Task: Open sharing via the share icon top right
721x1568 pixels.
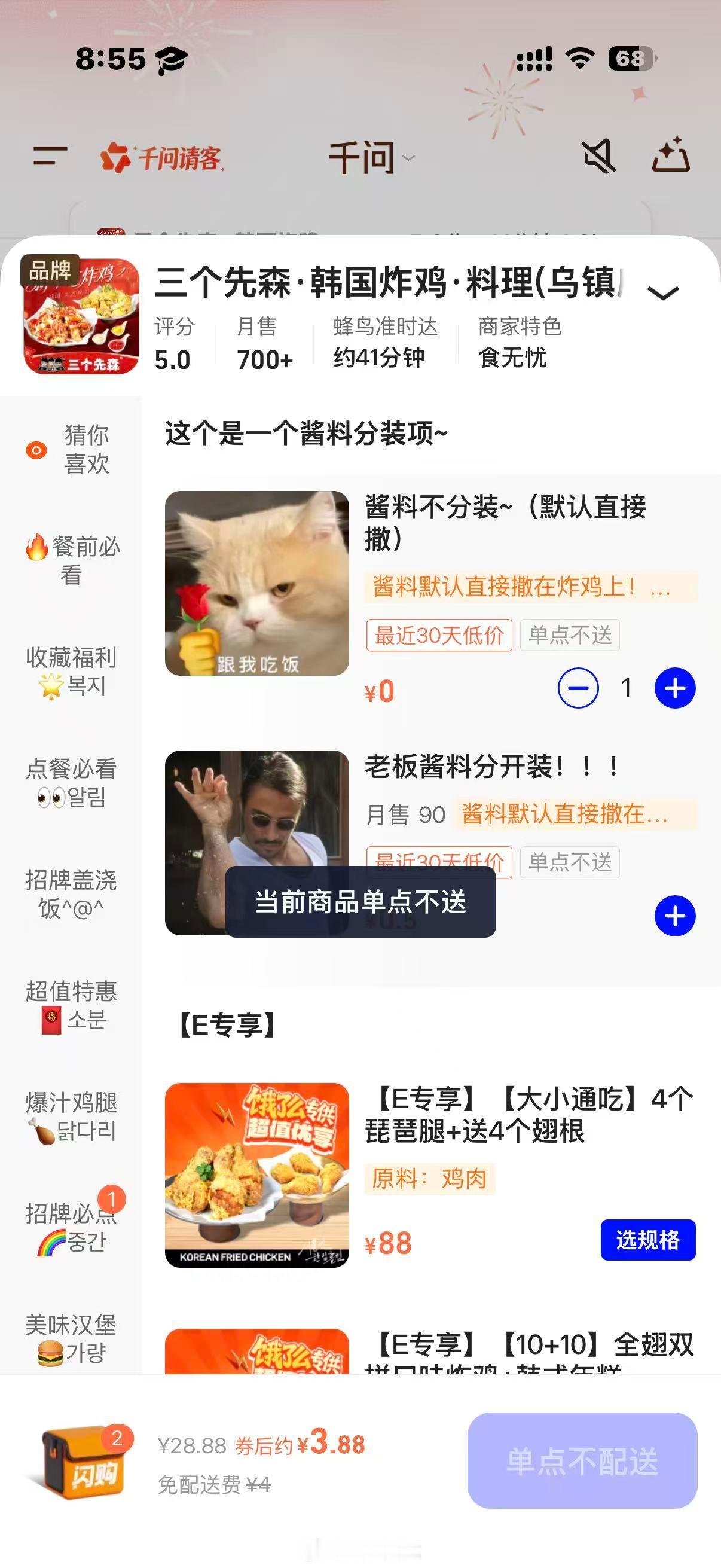Action: [x=672, y=157]
